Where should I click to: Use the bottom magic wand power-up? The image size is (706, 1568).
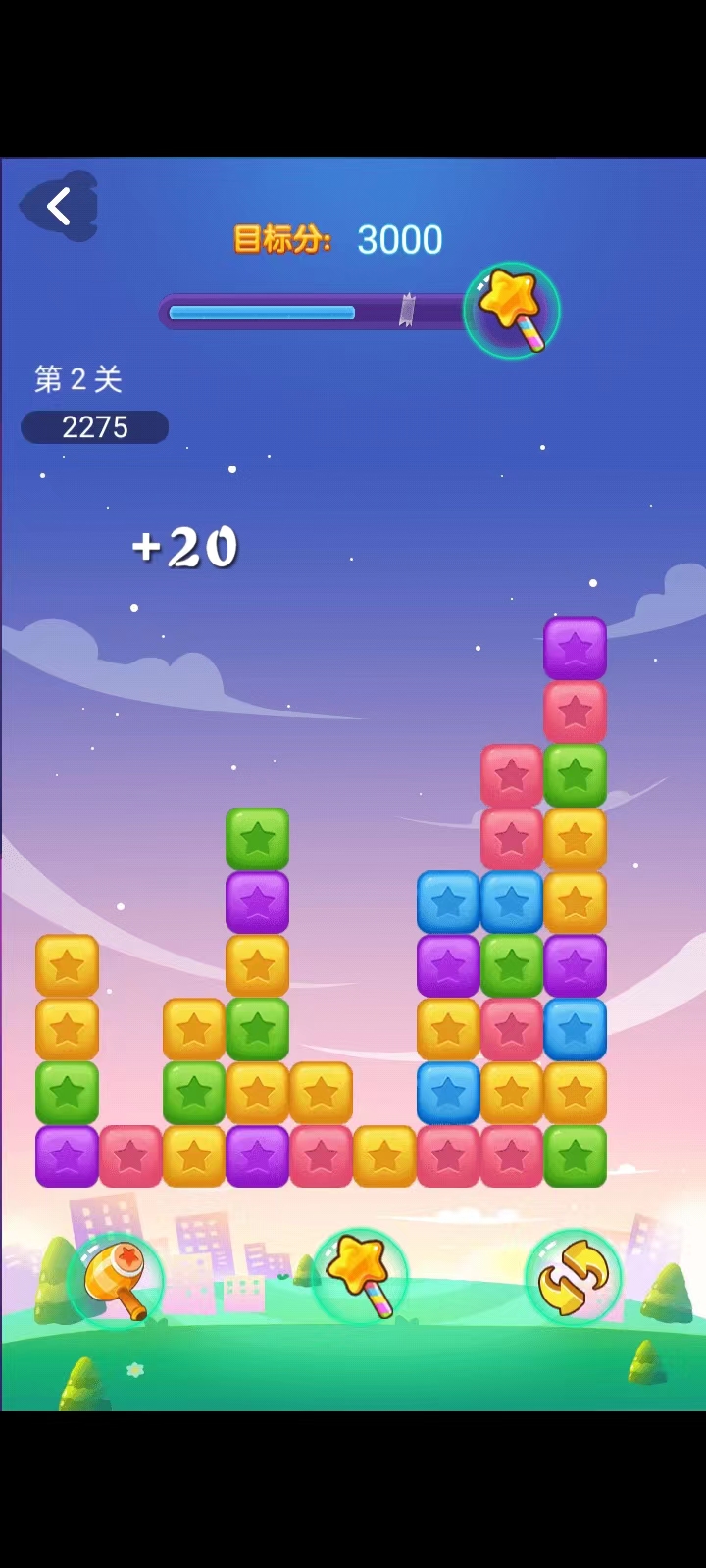pos(359,1276)
